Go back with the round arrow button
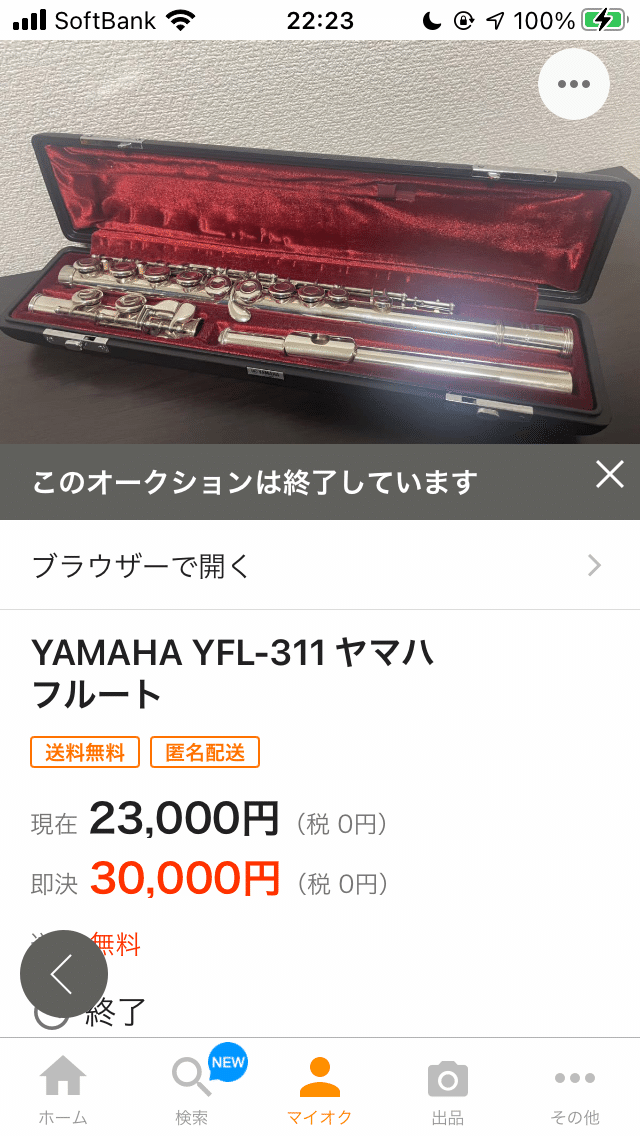The image size is (640, 1136). (x=64, y=974)
